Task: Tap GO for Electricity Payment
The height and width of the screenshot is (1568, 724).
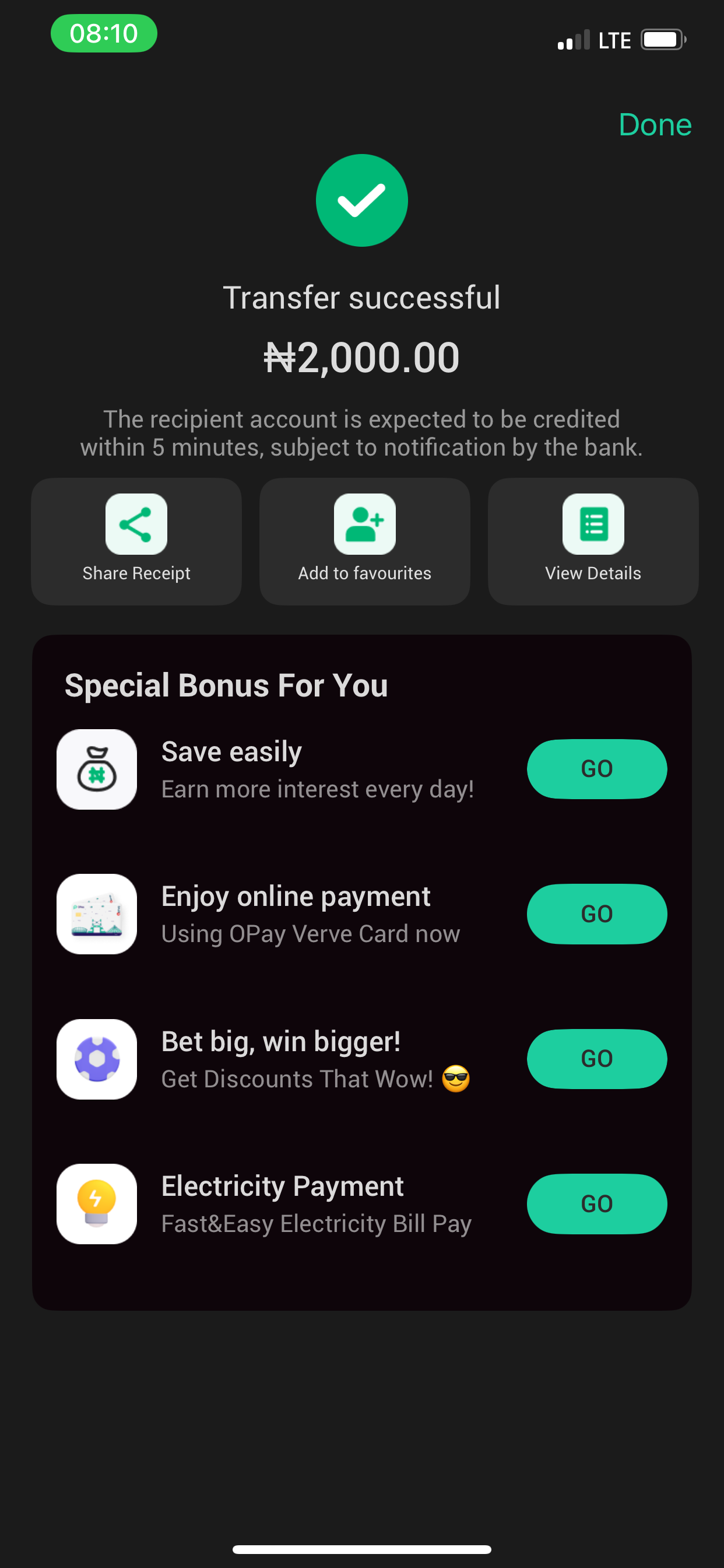Action: (x=596, y=1203)
